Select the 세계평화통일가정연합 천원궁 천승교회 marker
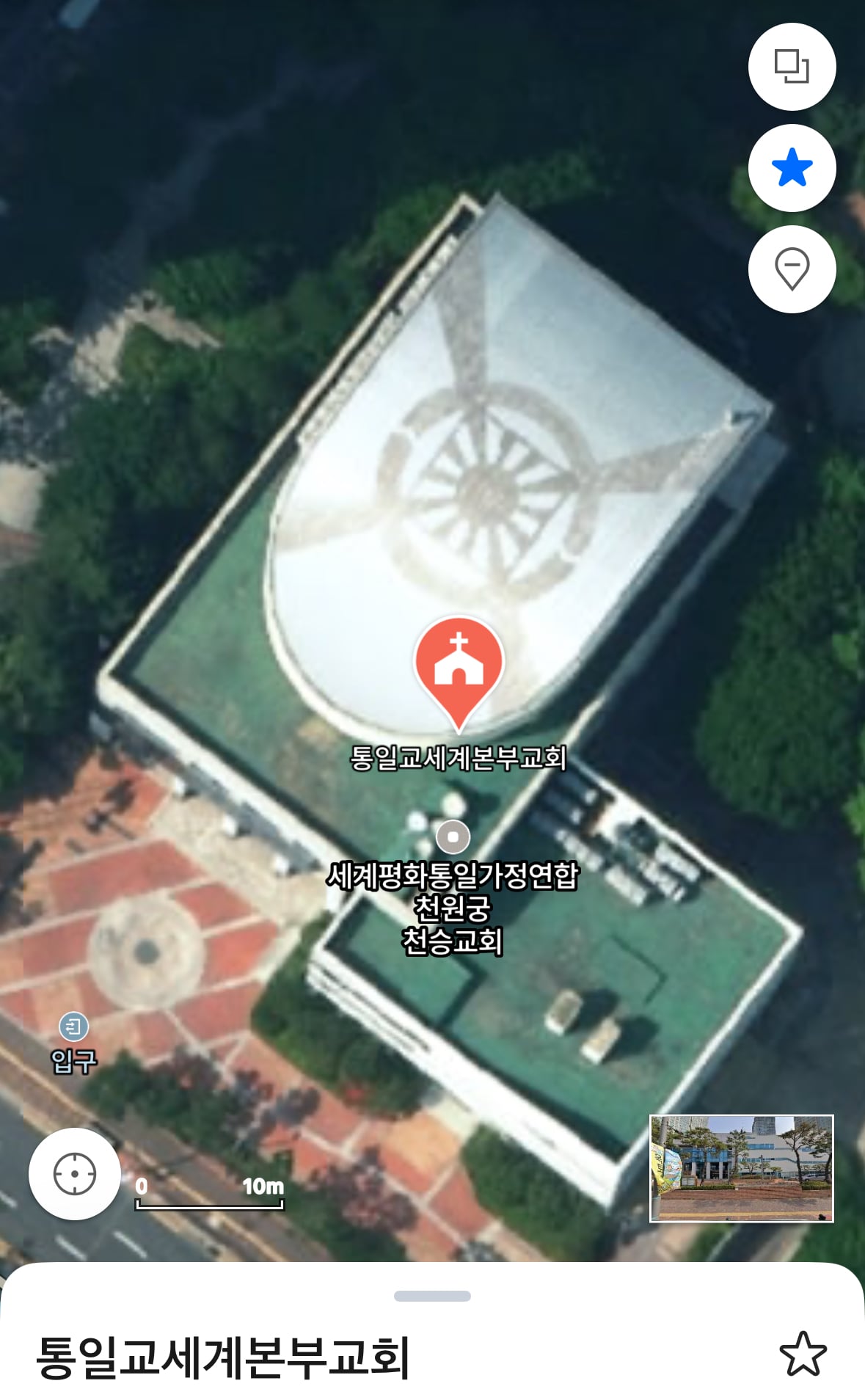 coord(453,836)
